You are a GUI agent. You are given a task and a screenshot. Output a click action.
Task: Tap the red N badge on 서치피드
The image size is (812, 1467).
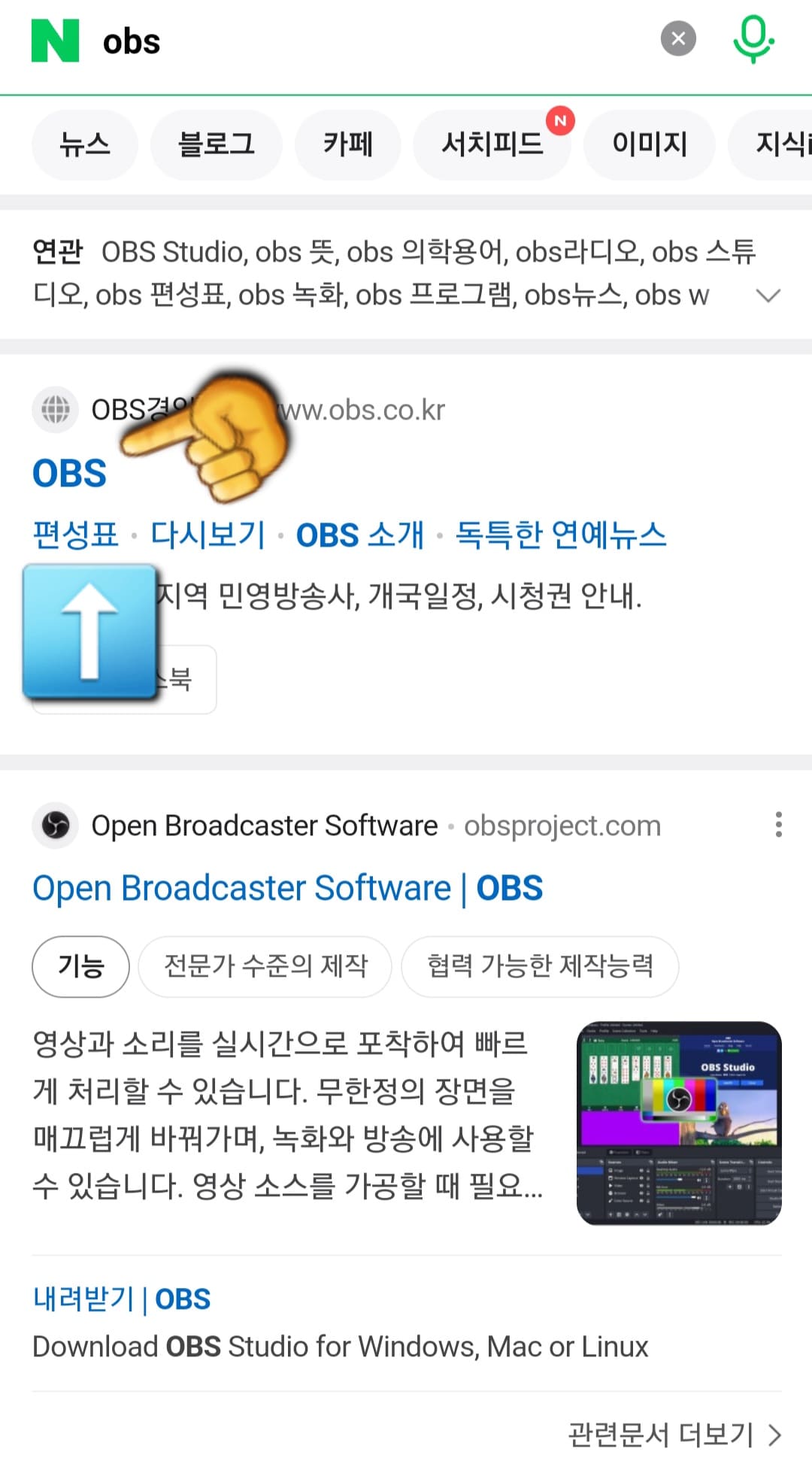point(559,120)
